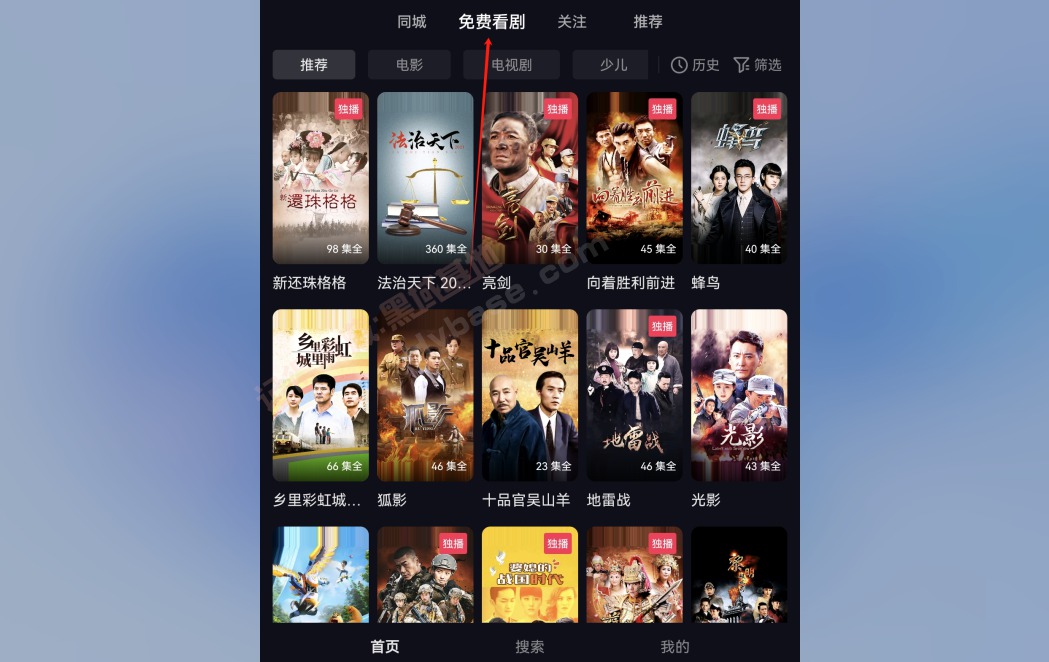The height and width of the screenshot is (662, 1049).
Task: Go to the 关注 tab
Action: [x=571, y=21]
